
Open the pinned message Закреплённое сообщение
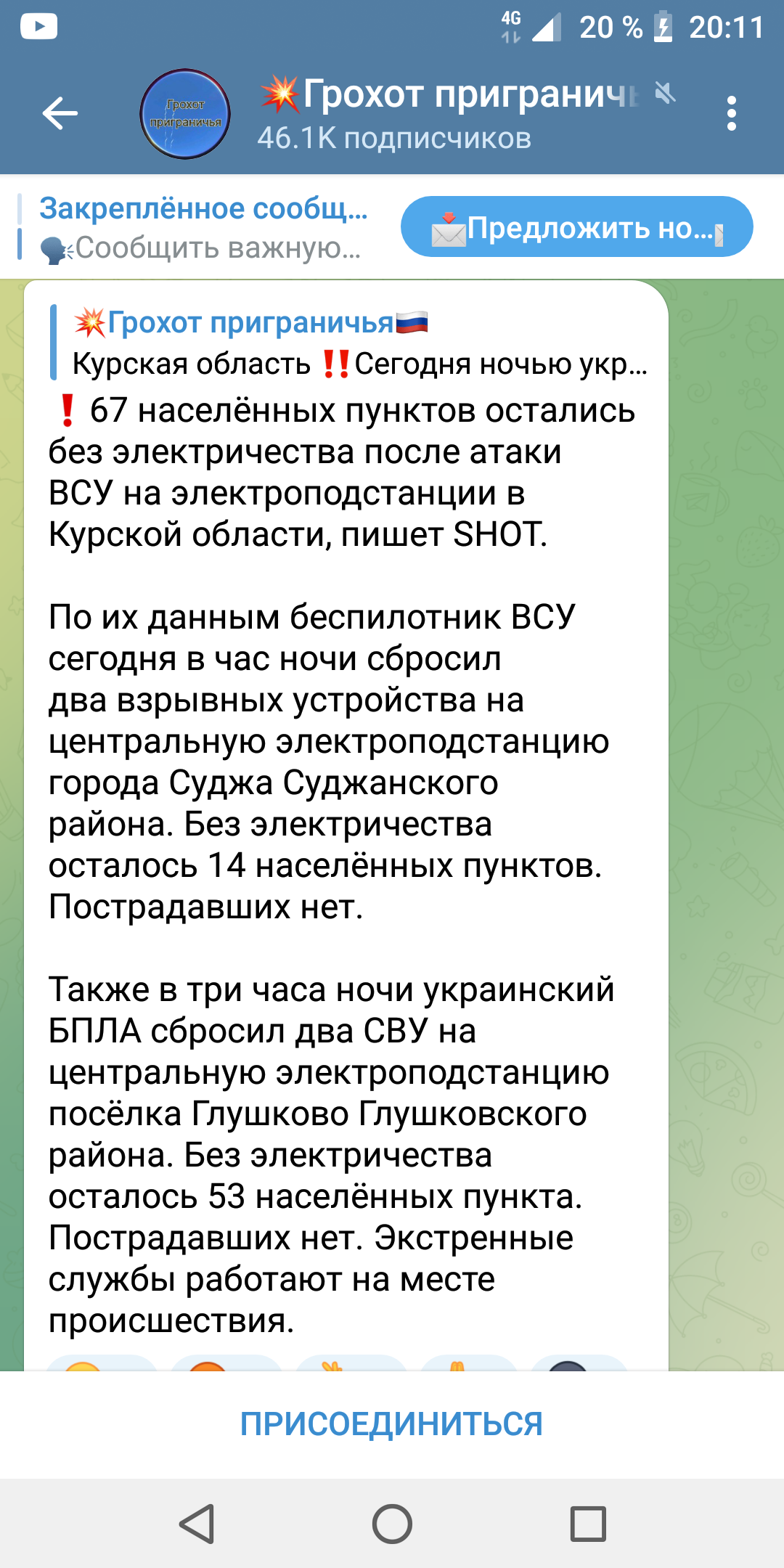[x=196, y=227]
